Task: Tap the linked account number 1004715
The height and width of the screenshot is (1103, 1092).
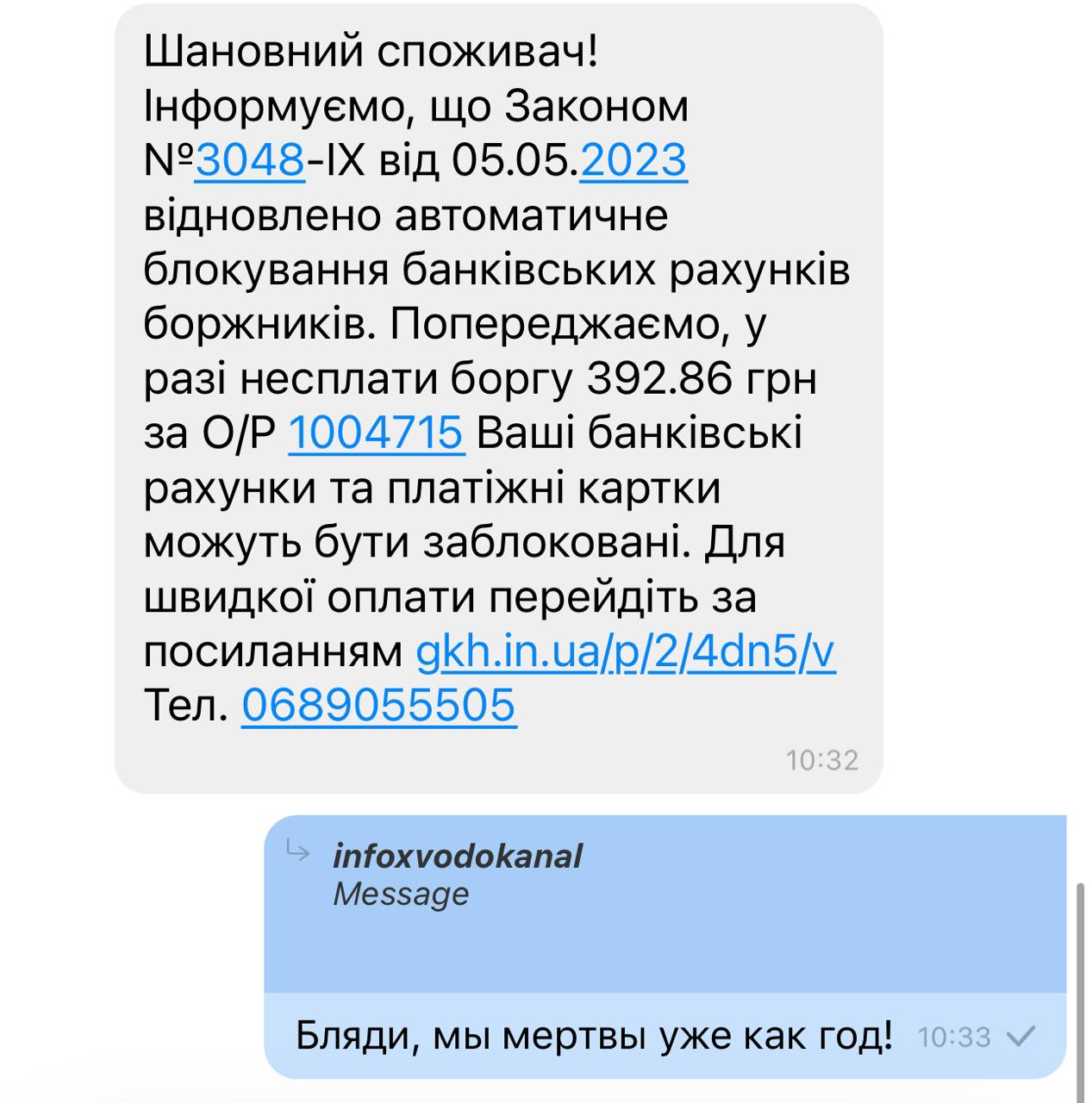Action: pyautogui.click(x=376, y=433)
